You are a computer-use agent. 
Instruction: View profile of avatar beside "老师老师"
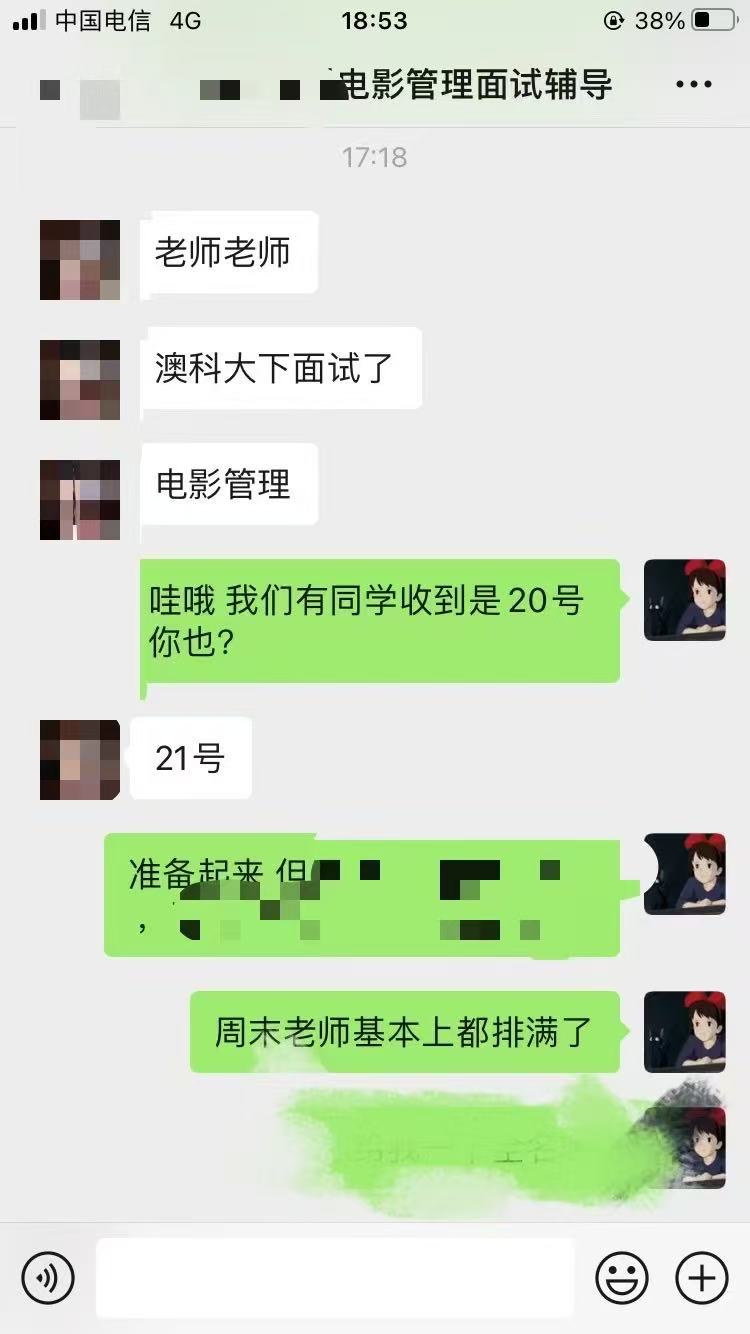80,260
